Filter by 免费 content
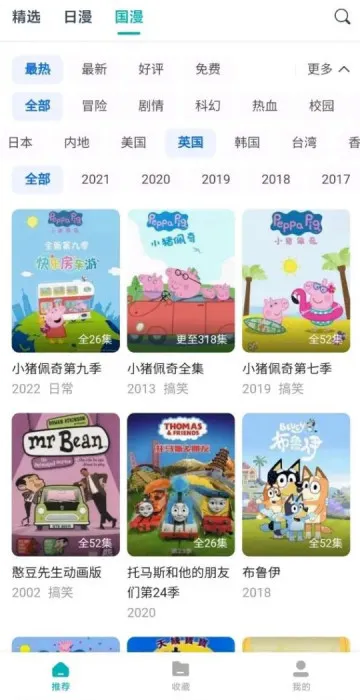The width and height of the screenshot is (360, 700). (x=208, y=69)
